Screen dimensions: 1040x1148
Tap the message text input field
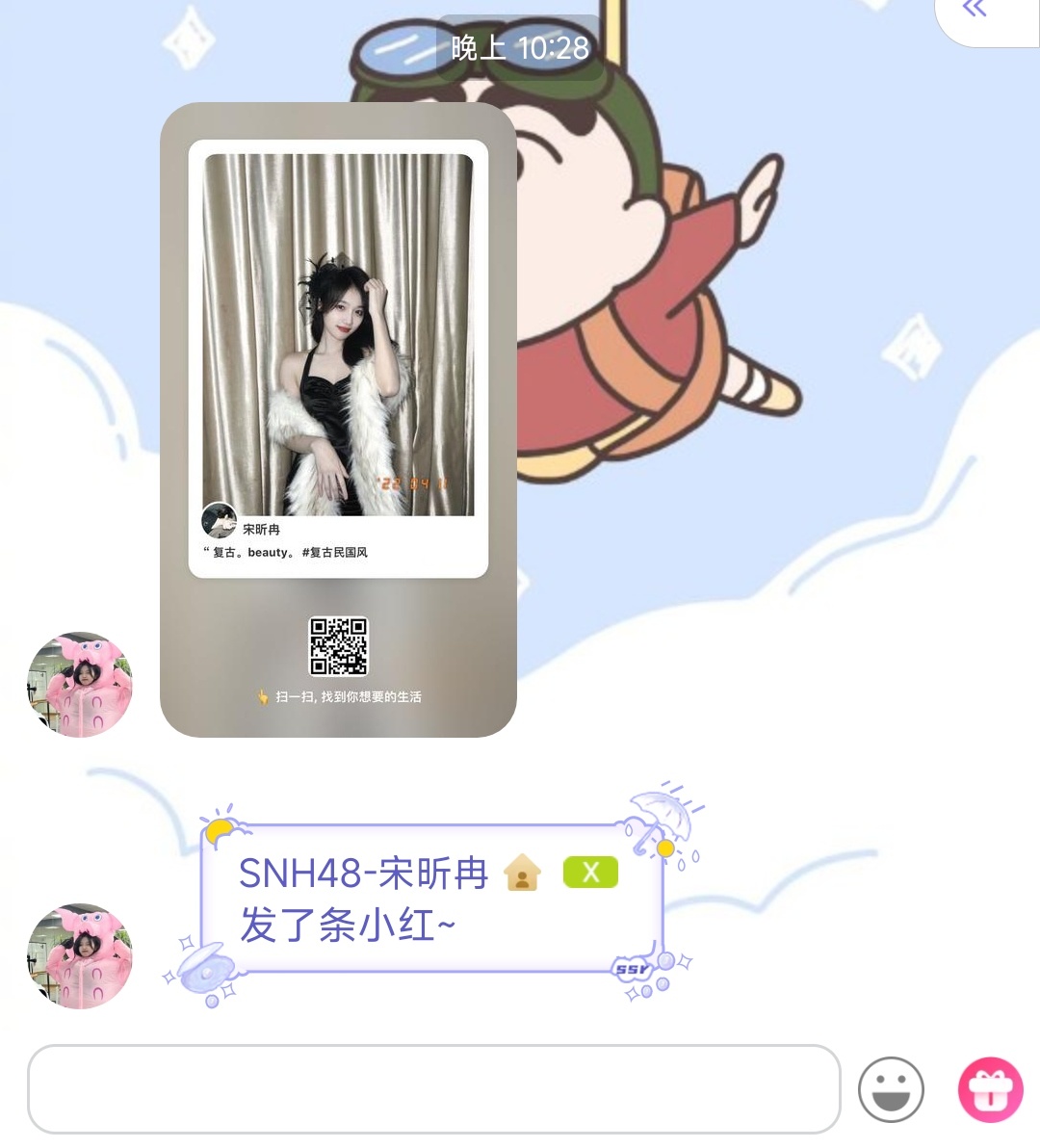click(x=433, y=1088)
